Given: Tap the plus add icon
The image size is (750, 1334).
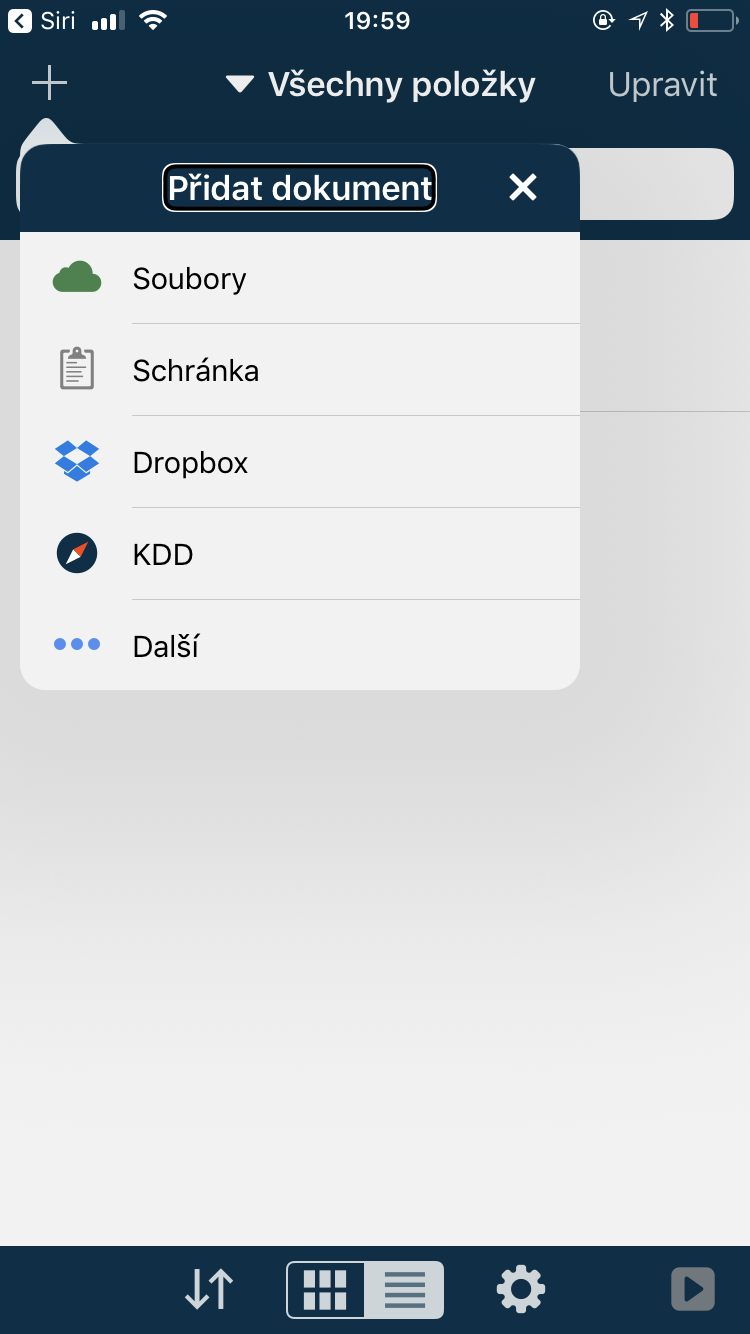Looking at the screenshot, I should click(49, 84).
